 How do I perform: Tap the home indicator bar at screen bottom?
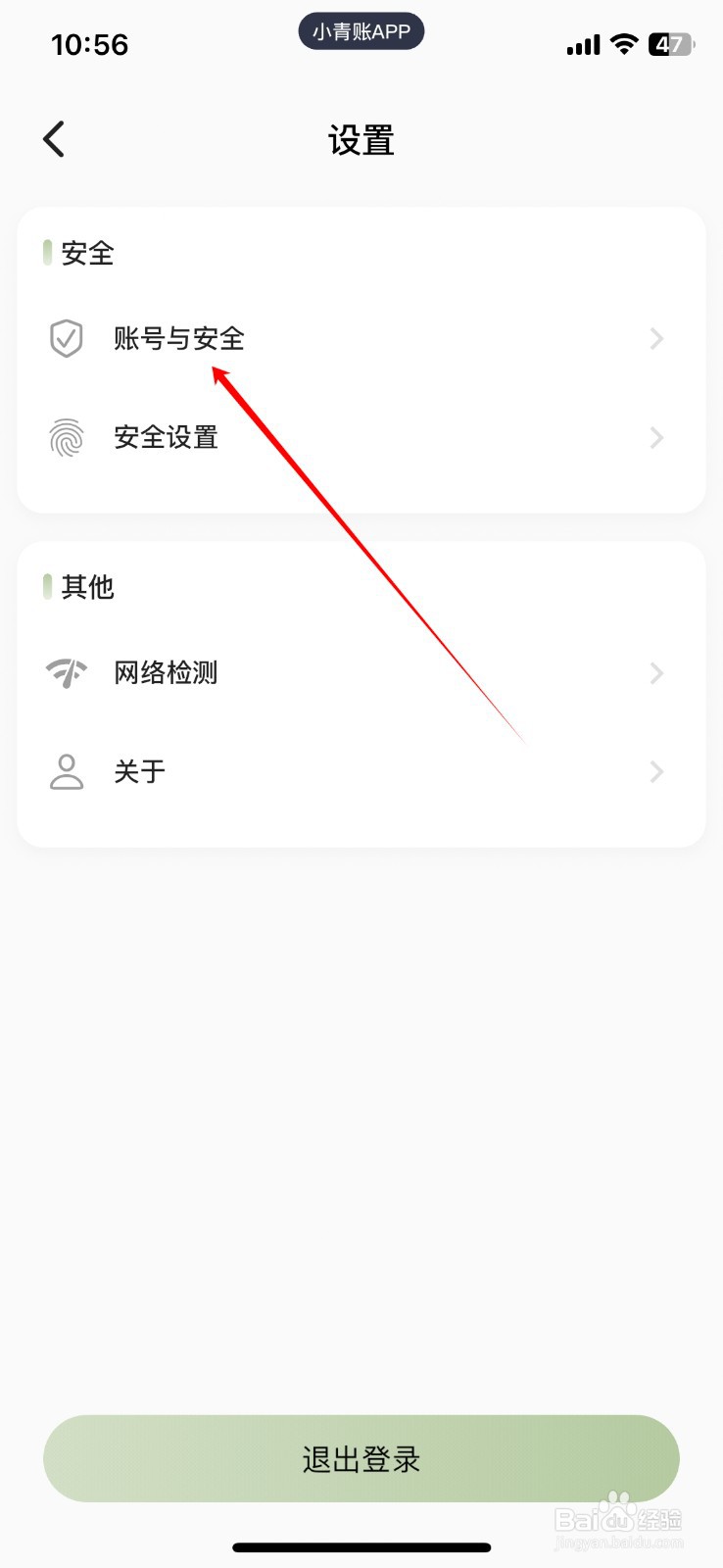click(x=361, y=1546)
